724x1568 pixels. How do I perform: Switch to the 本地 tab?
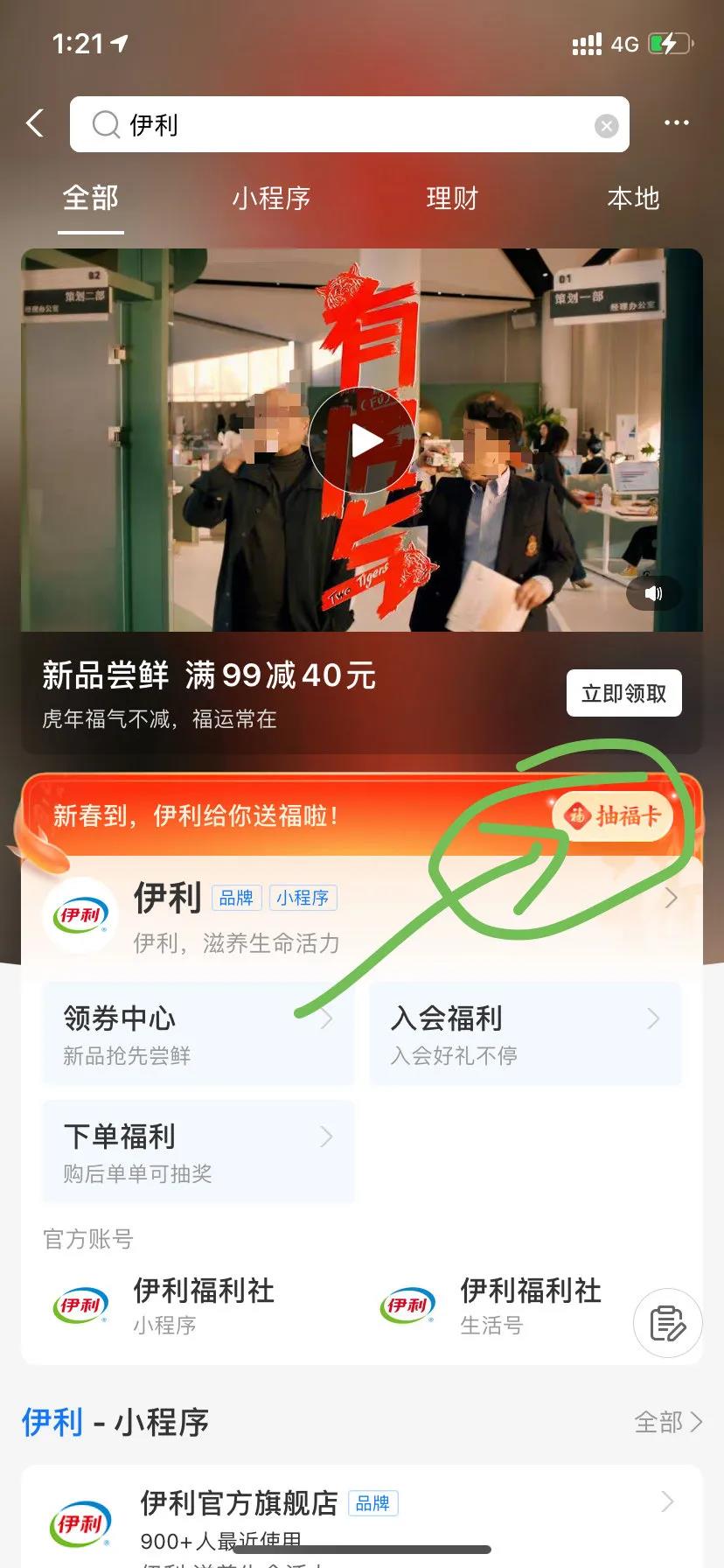(633, 199)
